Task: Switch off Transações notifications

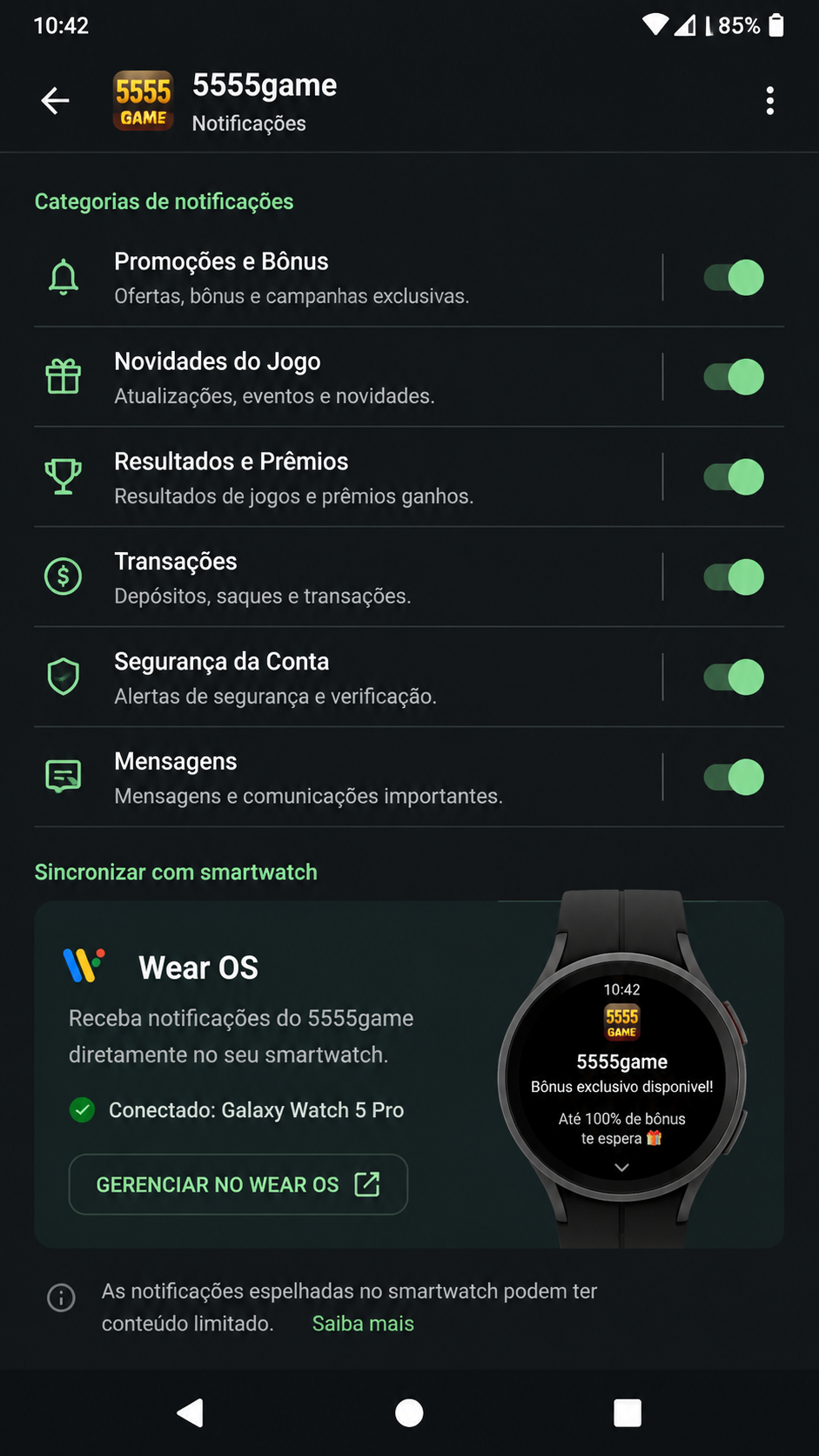Action: click(734, 577)
